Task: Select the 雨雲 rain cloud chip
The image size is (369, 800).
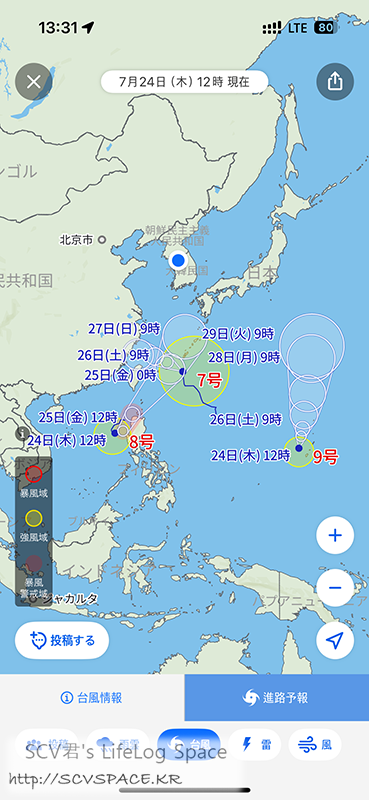Action: 118,745
